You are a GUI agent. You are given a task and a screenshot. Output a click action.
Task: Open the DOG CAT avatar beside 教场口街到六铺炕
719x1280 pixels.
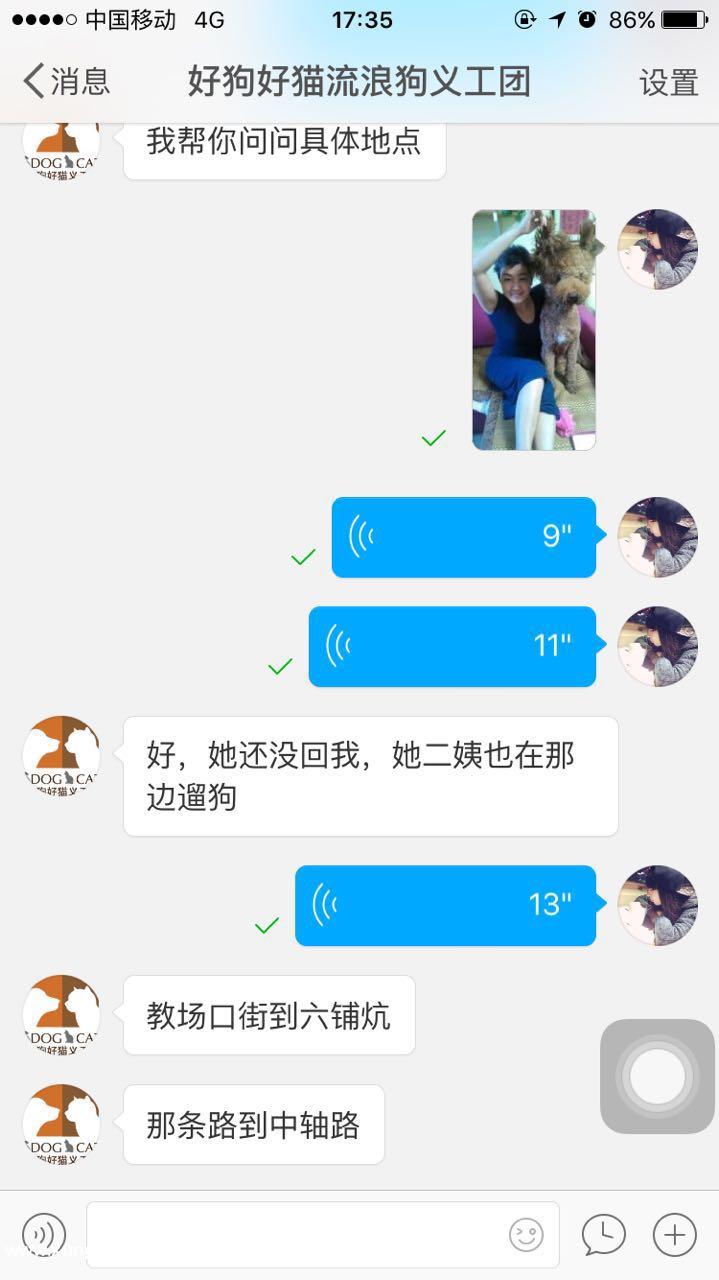pyautogui.click(x=61, y=1015)
